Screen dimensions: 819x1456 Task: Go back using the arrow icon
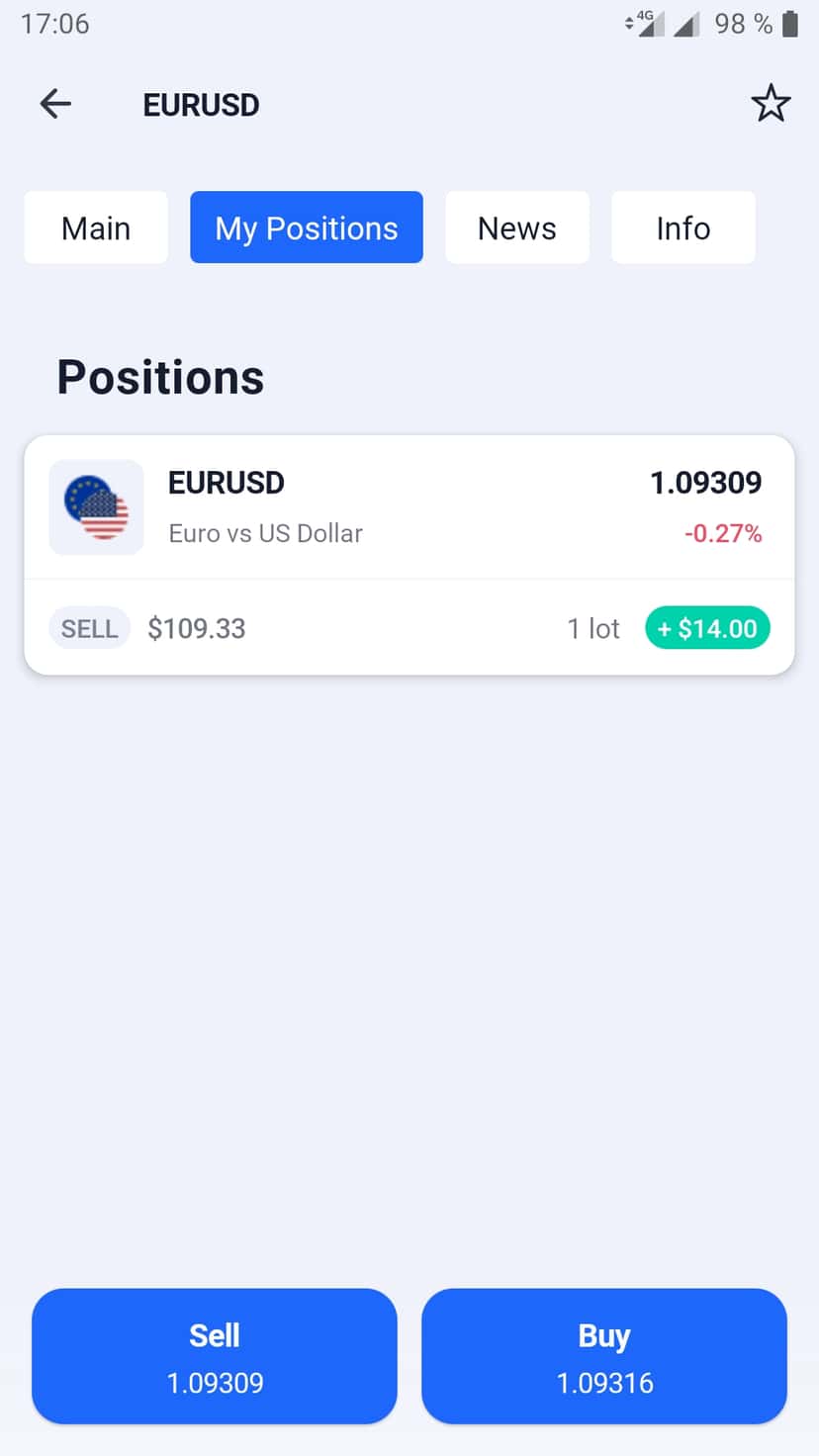click(55, 104)
